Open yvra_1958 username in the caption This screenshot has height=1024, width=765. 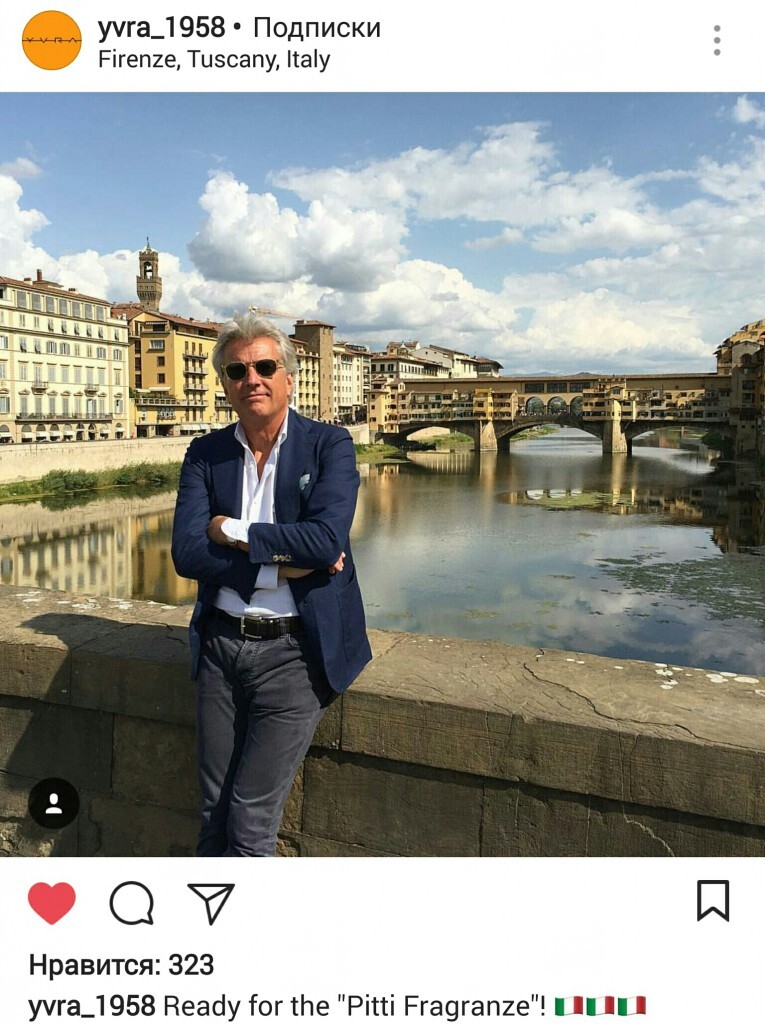click(92, 1005)
